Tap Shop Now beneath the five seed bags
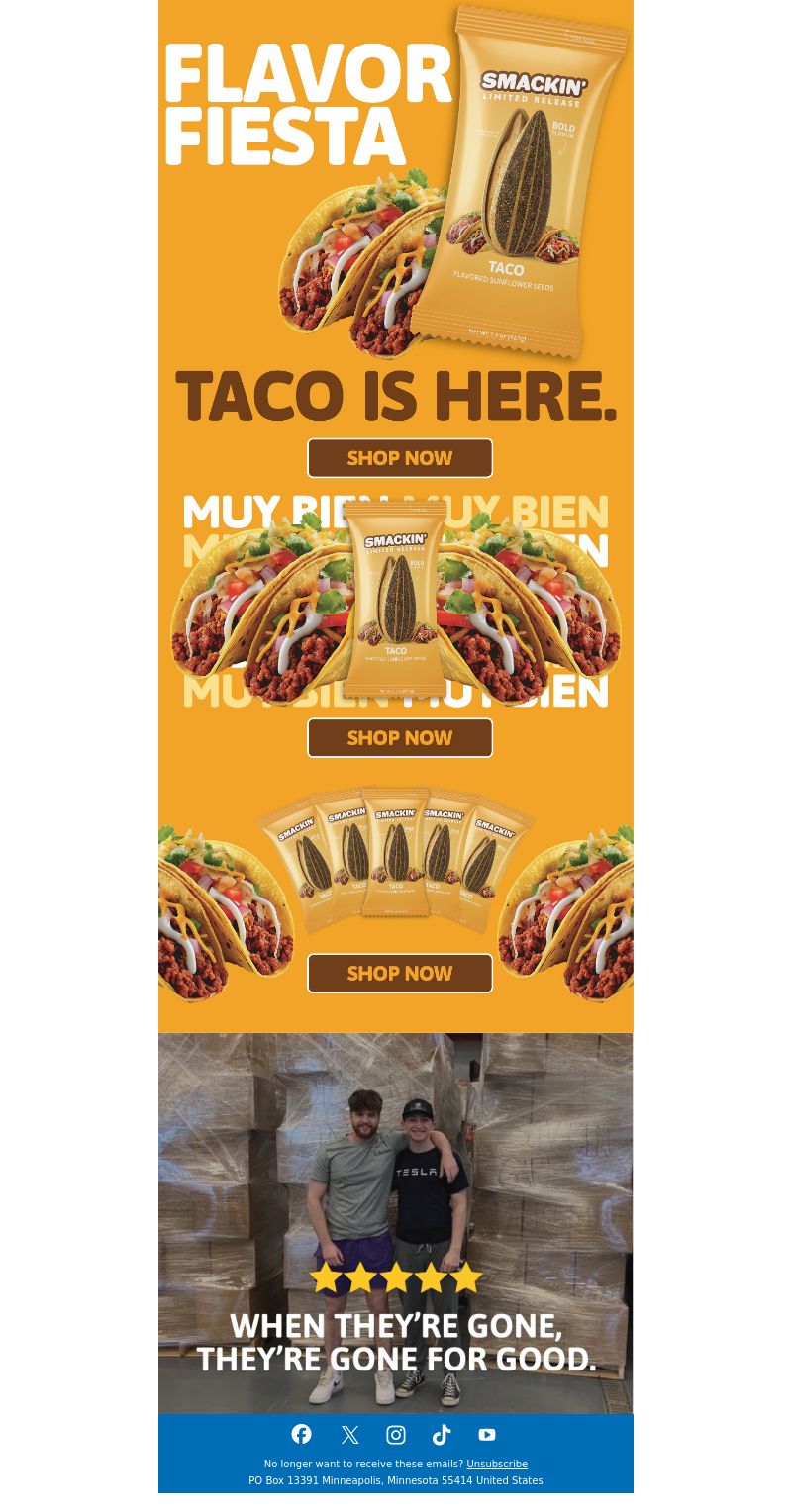 (x=400, y=974)
